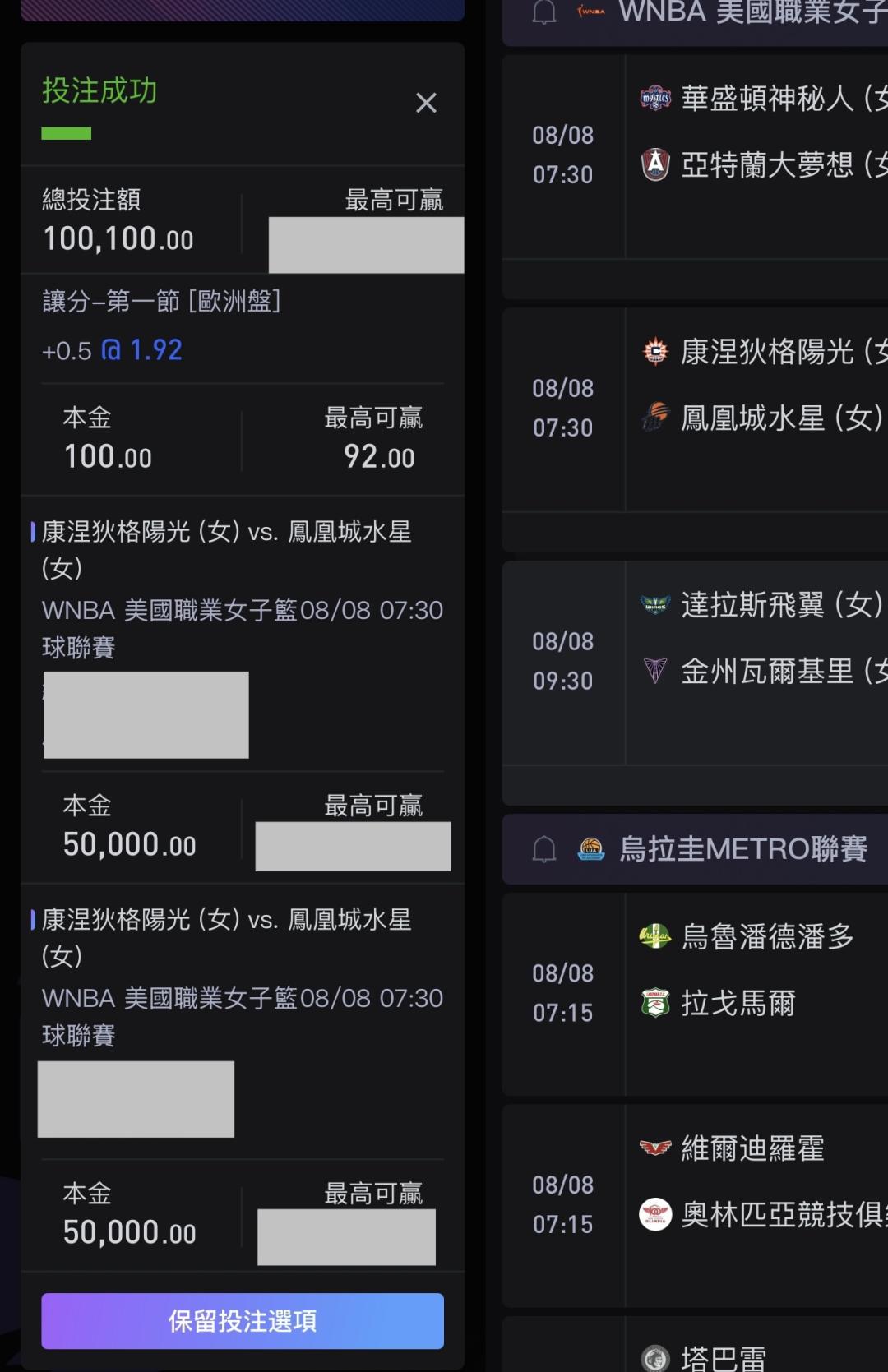Viewport: 888px width, 1372px height.
Task: Open the 維爾迪羅霍 vs 奧林匹亞 match
Action: pyautogui.click(x=696, y=1205)
